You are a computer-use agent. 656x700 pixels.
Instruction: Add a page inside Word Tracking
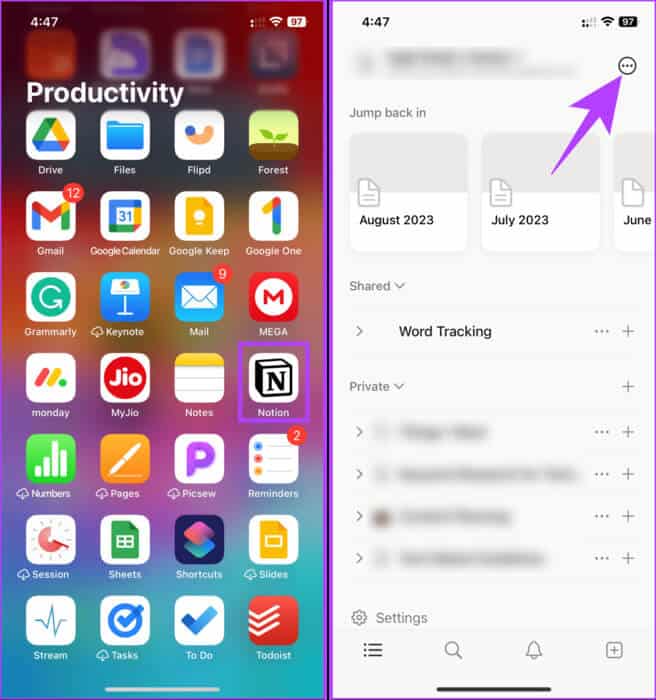coord(628,331)
